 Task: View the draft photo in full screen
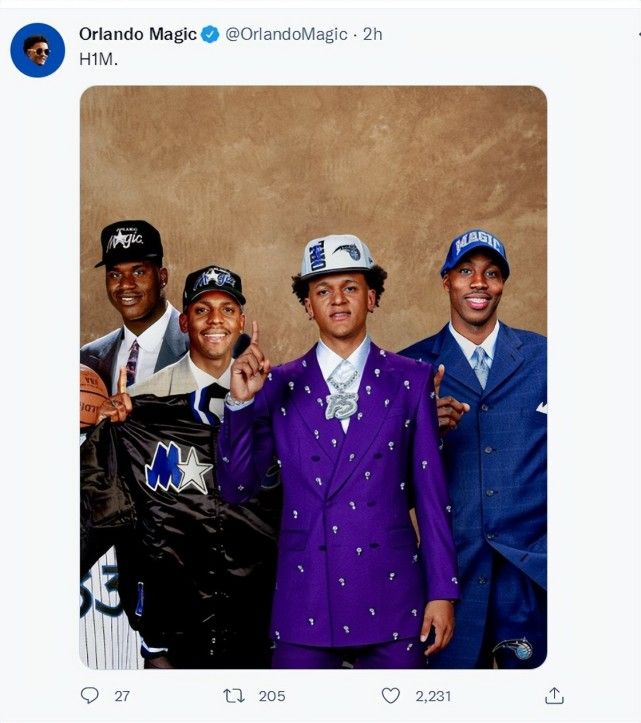313,377
